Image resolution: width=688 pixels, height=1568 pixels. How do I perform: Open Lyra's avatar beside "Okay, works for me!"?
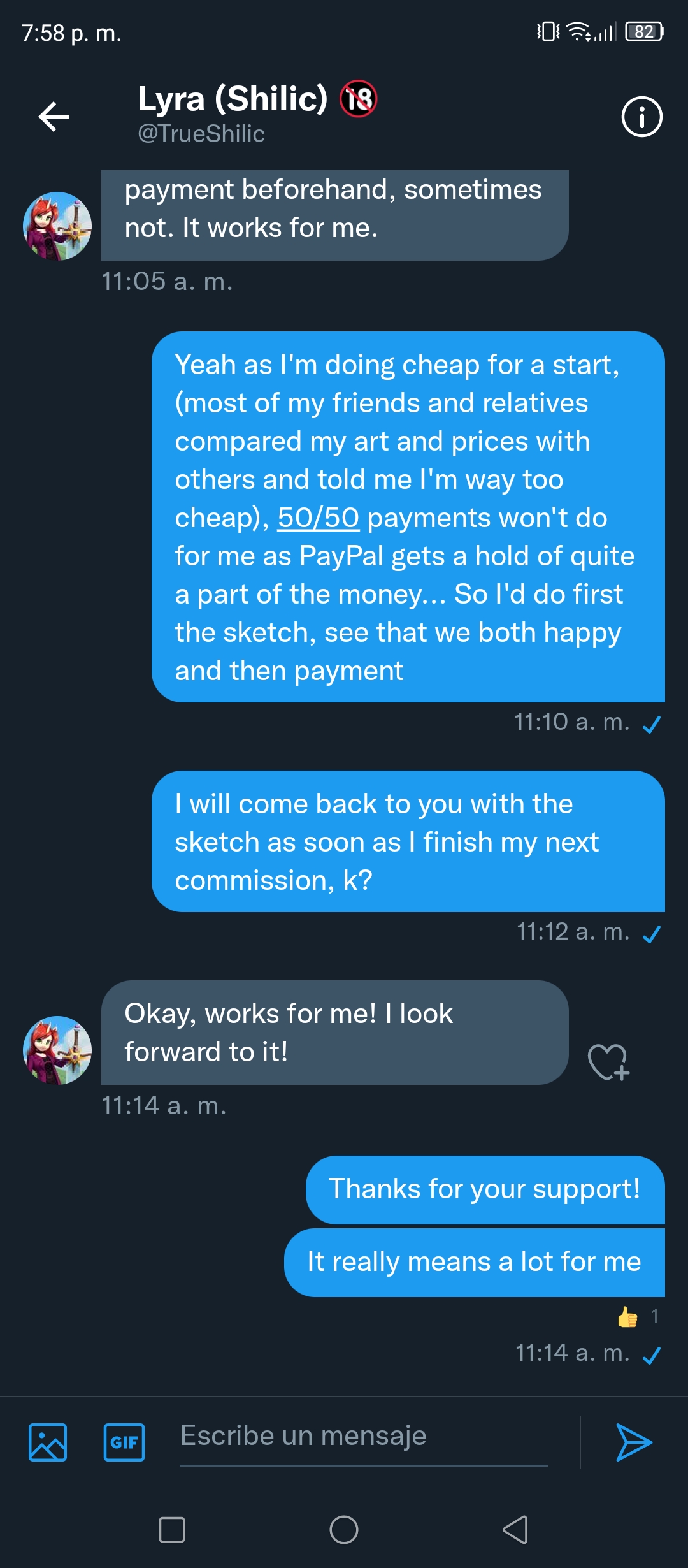[x=57, y=1050]
